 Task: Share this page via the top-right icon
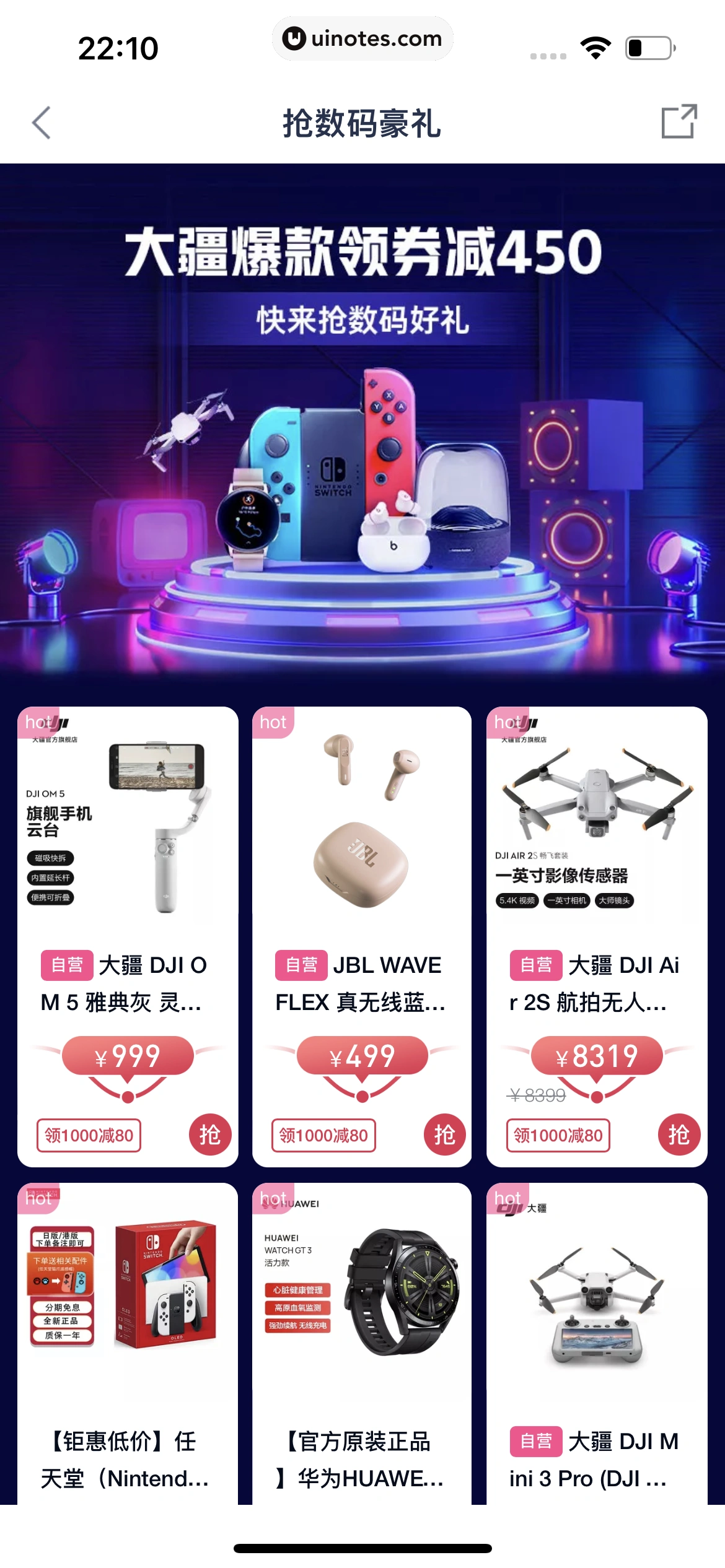coord(679,121)
